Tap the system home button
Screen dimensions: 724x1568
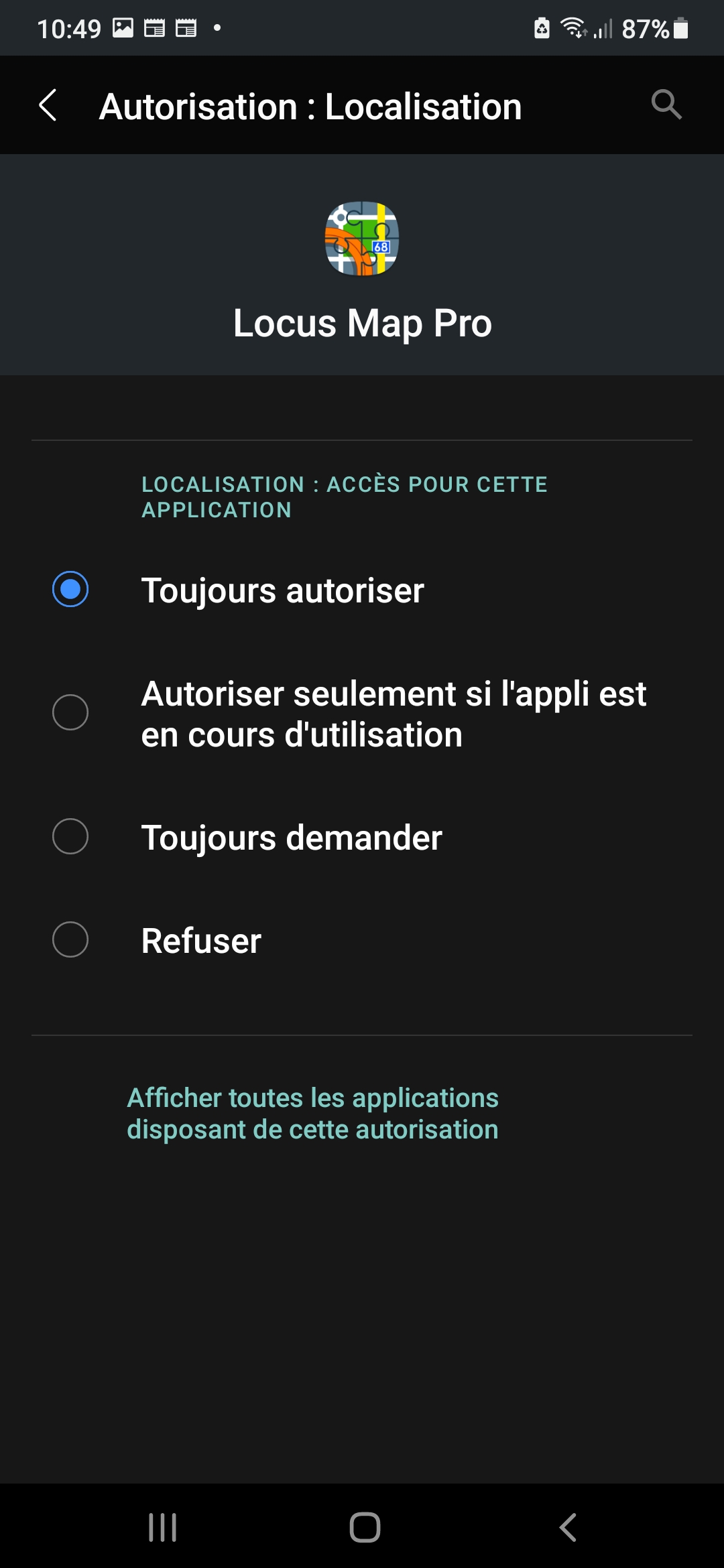coord(365,1528)
